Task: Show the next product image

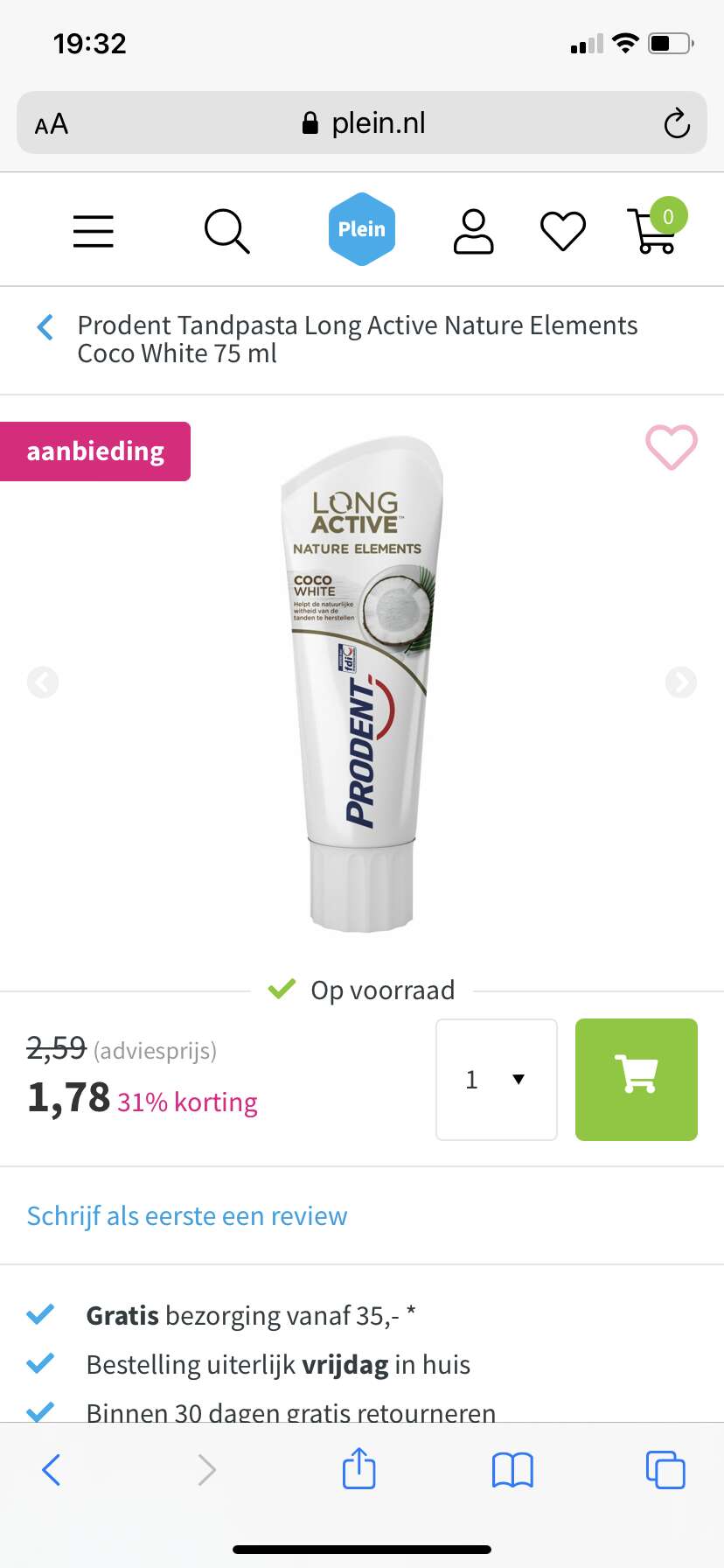Action: 681,682
